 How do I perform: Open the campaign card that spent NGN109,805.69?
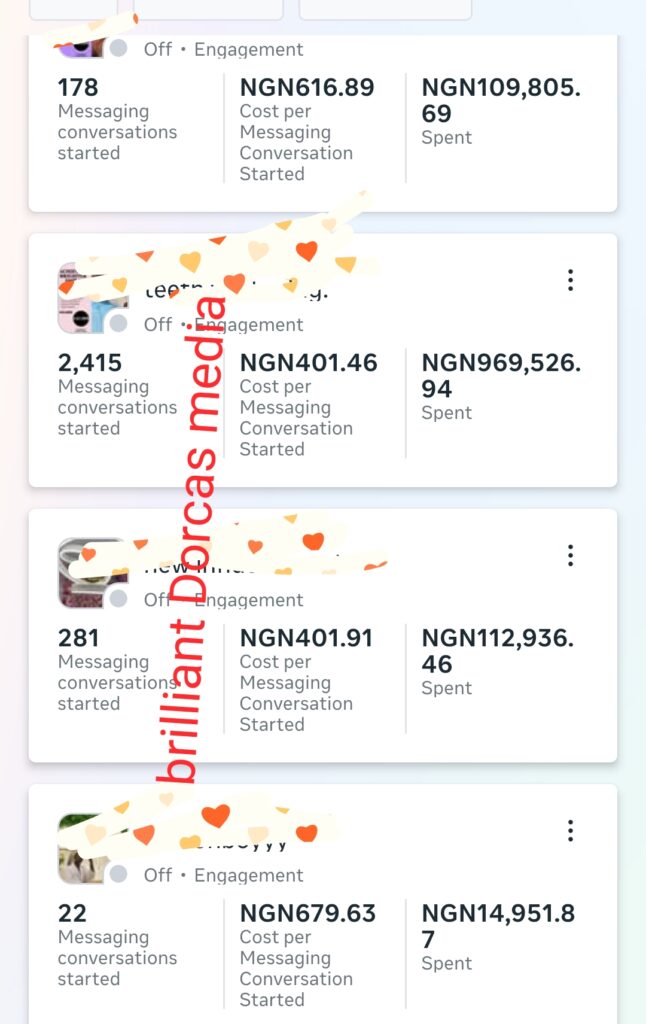pyautogui.click(x=322, y=125)
